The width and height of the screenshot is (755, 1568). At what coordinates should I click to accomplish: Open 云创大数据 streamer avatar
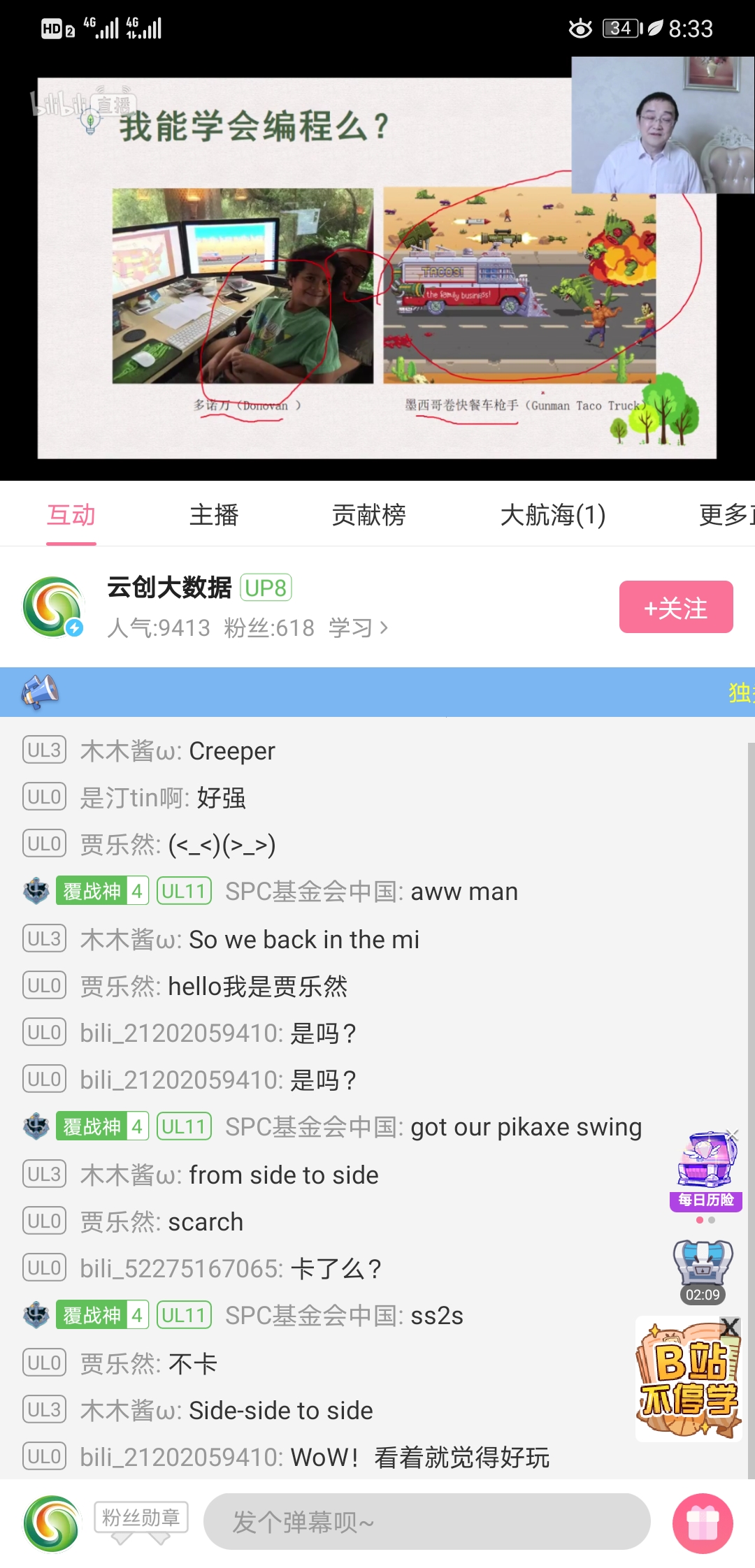pos(53,607)
